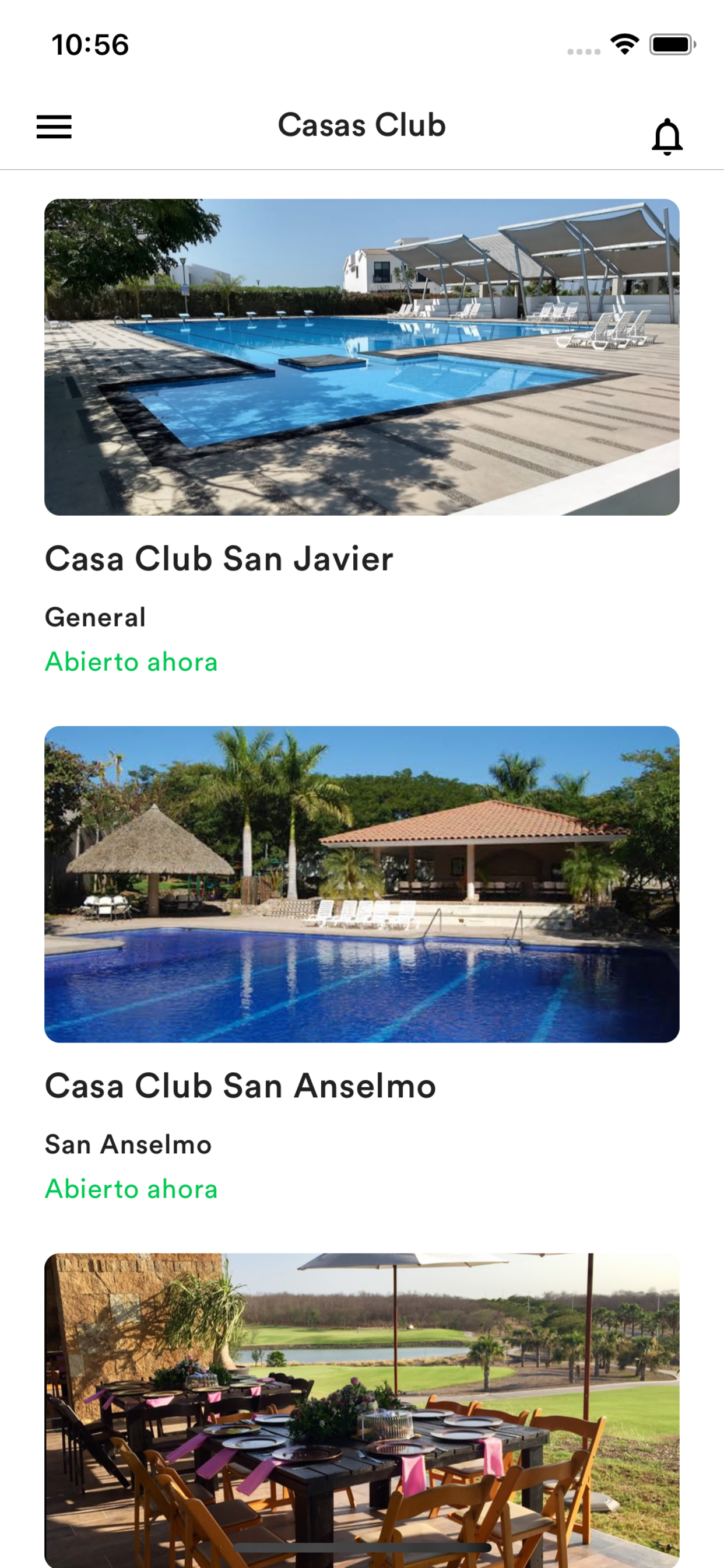Open the side menu with the three lines
Screen dimensions: 724x1568
55,127
